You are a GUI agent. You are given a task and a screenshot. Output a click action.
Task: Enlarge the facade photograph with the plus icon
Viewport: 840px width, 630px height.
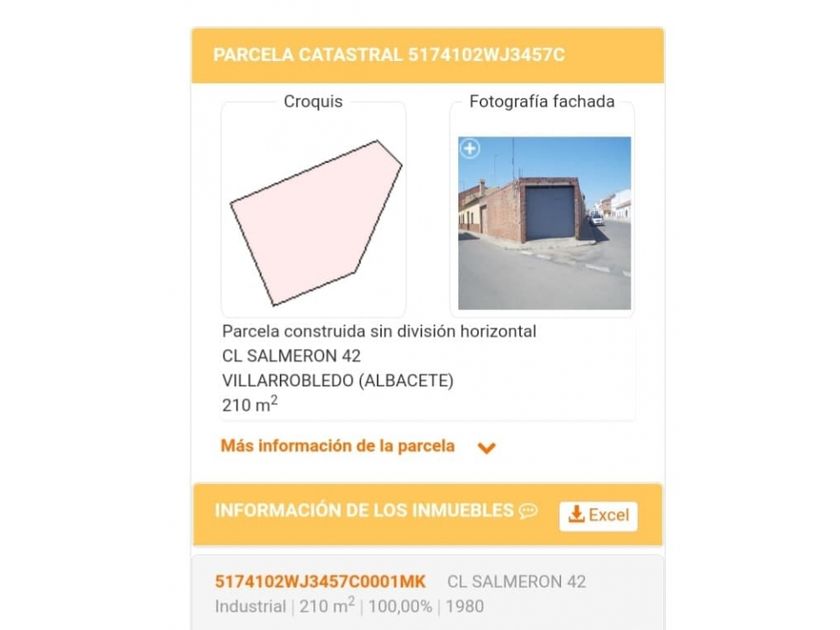click(469, 149)
